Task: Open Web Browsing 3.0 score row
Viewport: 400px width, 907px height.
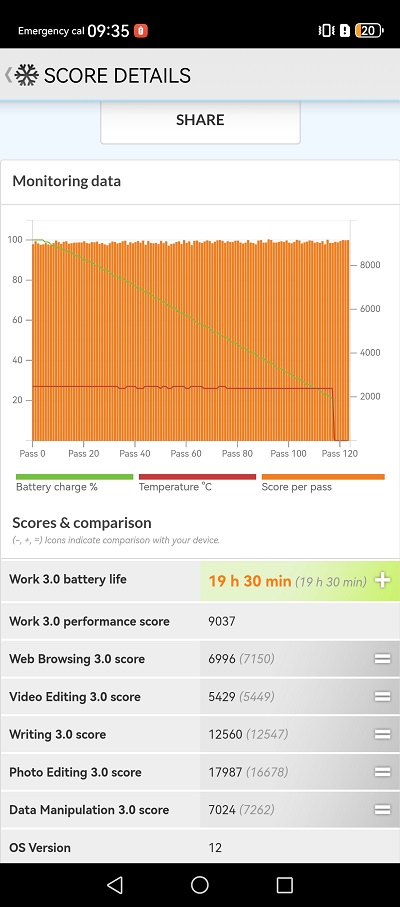Action: [200, 659]
